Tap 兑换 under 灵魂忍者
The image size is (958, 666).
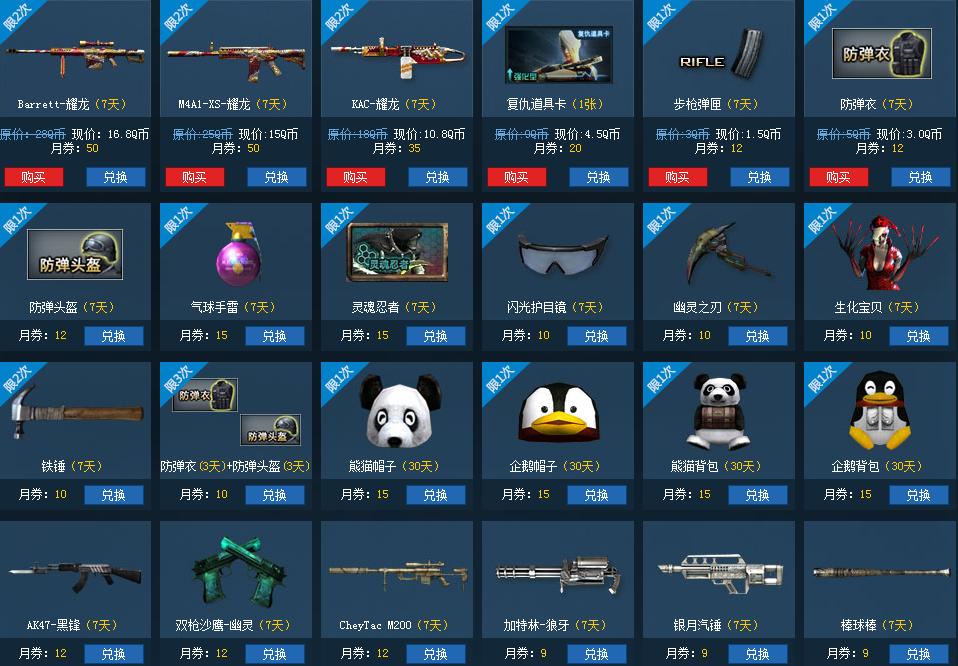click(x=435, y=336)
